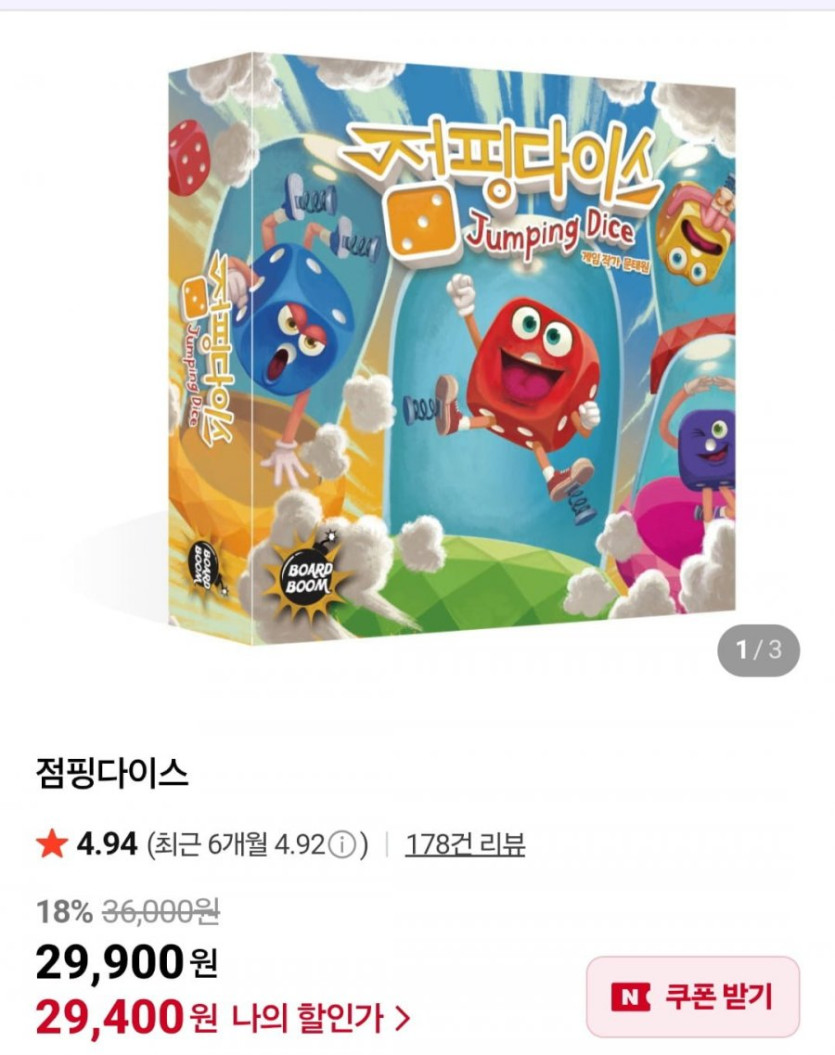Open the 점핑다이스 product image

[450, 345]
